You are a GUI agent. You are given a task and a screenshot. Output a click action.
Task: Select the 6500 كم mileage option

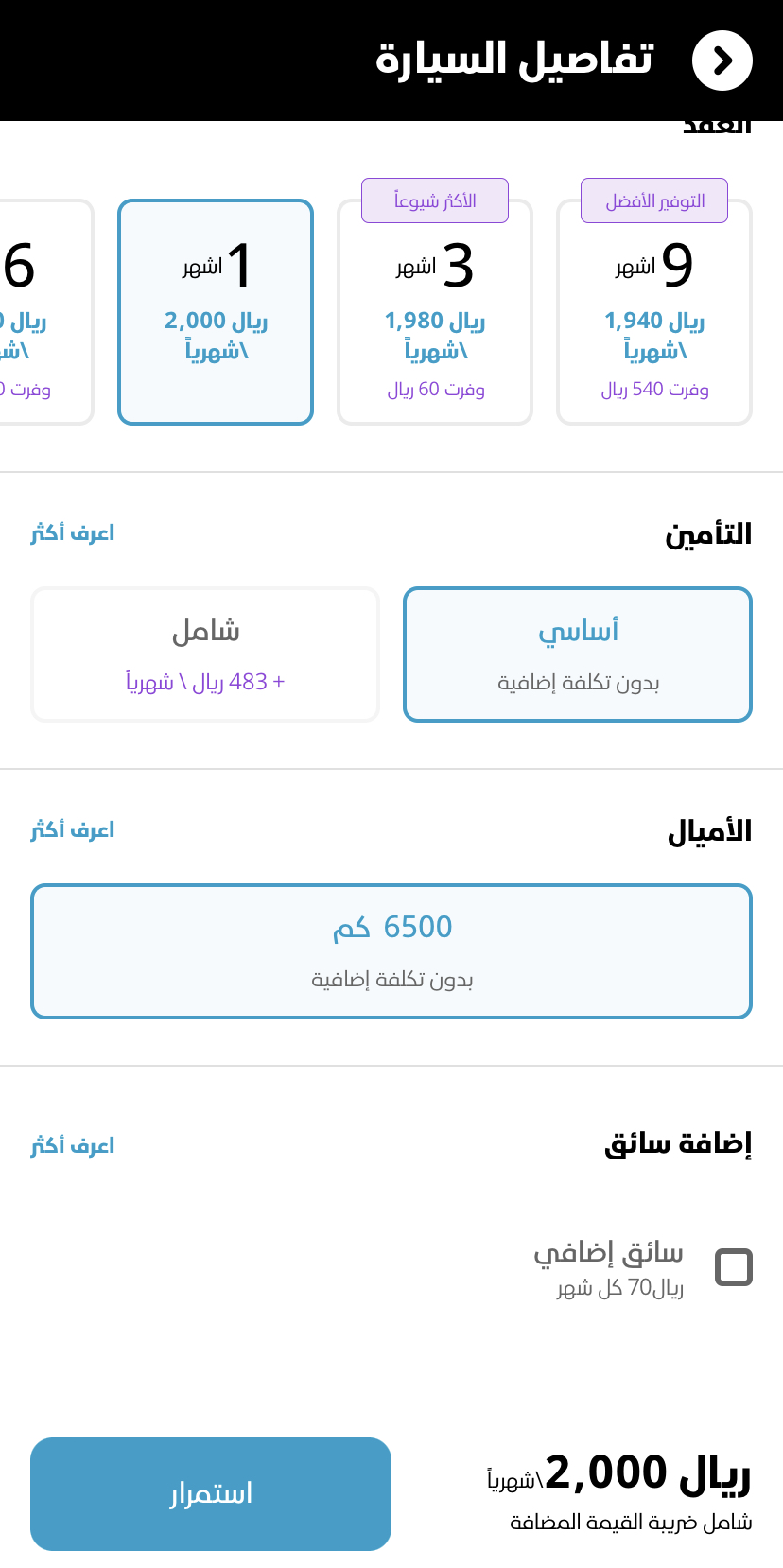tap(391, 951)
